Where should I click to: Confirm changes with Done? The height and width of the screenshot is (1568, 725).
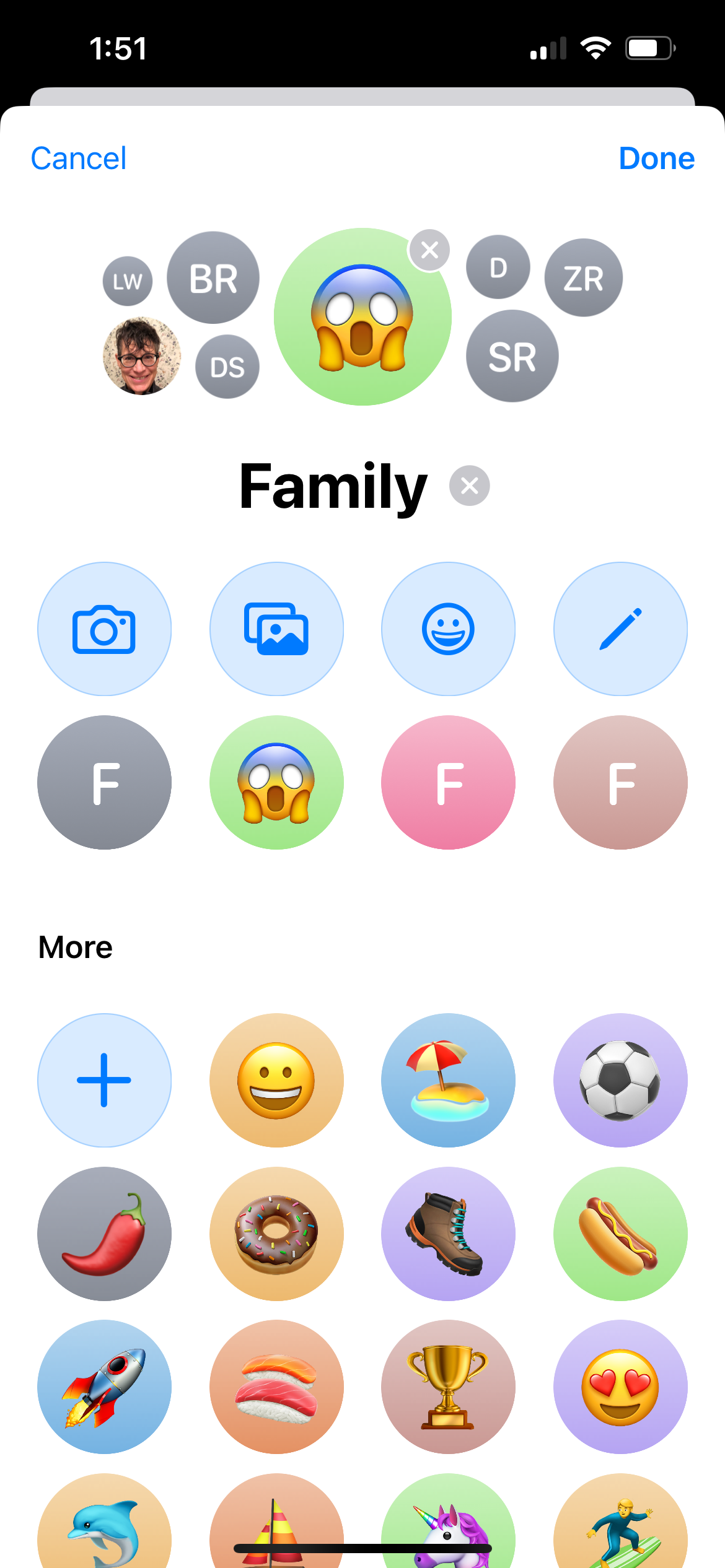(x=656, y=159)
